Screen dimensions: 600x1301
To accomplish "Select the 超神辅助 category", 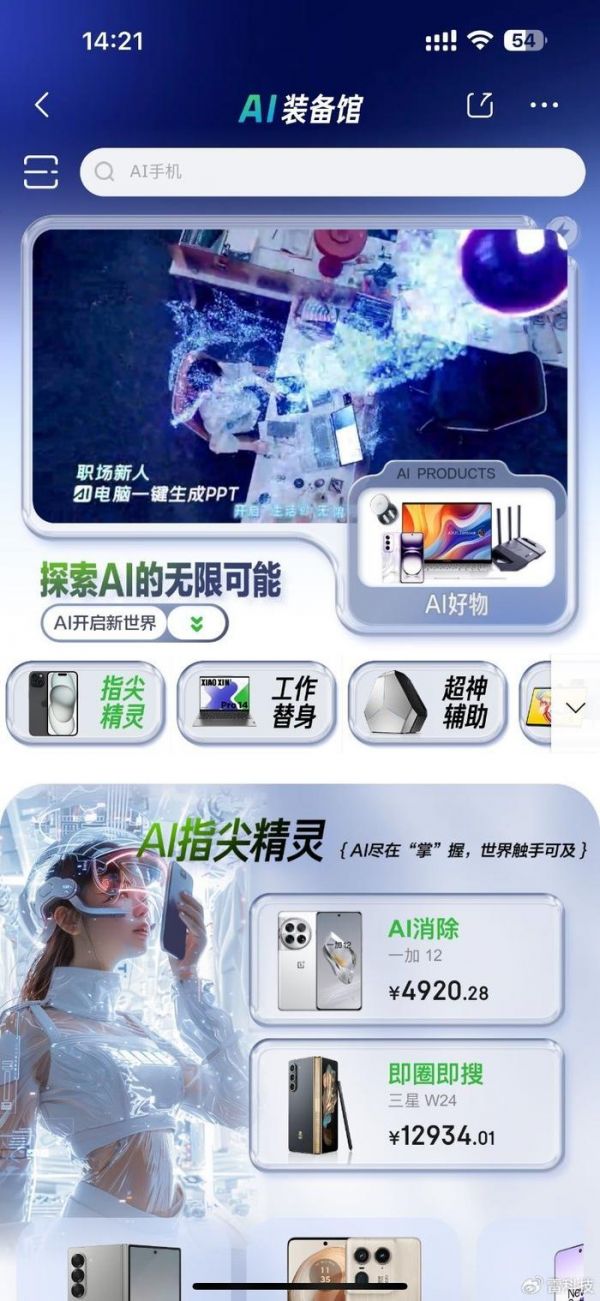I will pyautogui.click(x=427, y=702).
